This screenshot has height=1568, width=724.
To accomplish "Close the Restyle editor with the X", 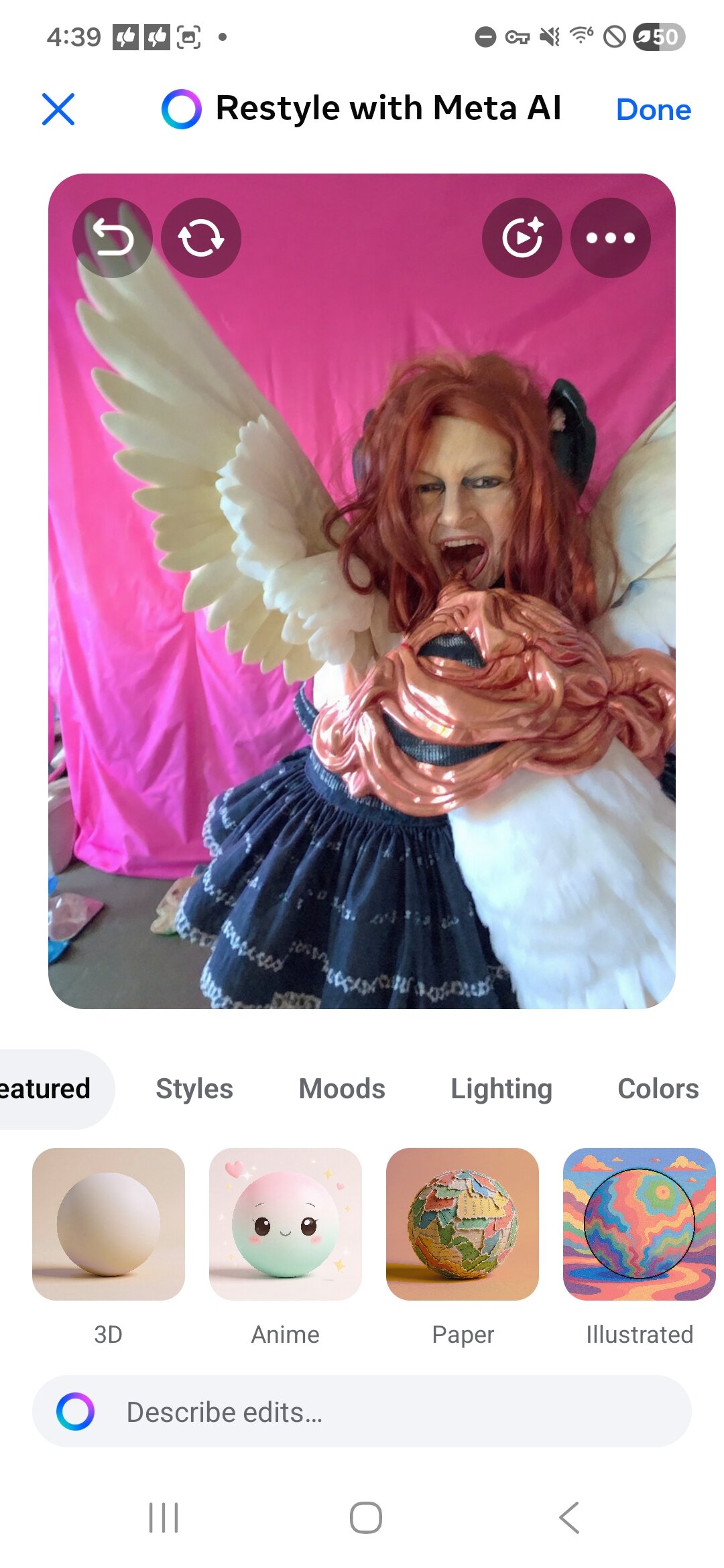I will 58,109.
